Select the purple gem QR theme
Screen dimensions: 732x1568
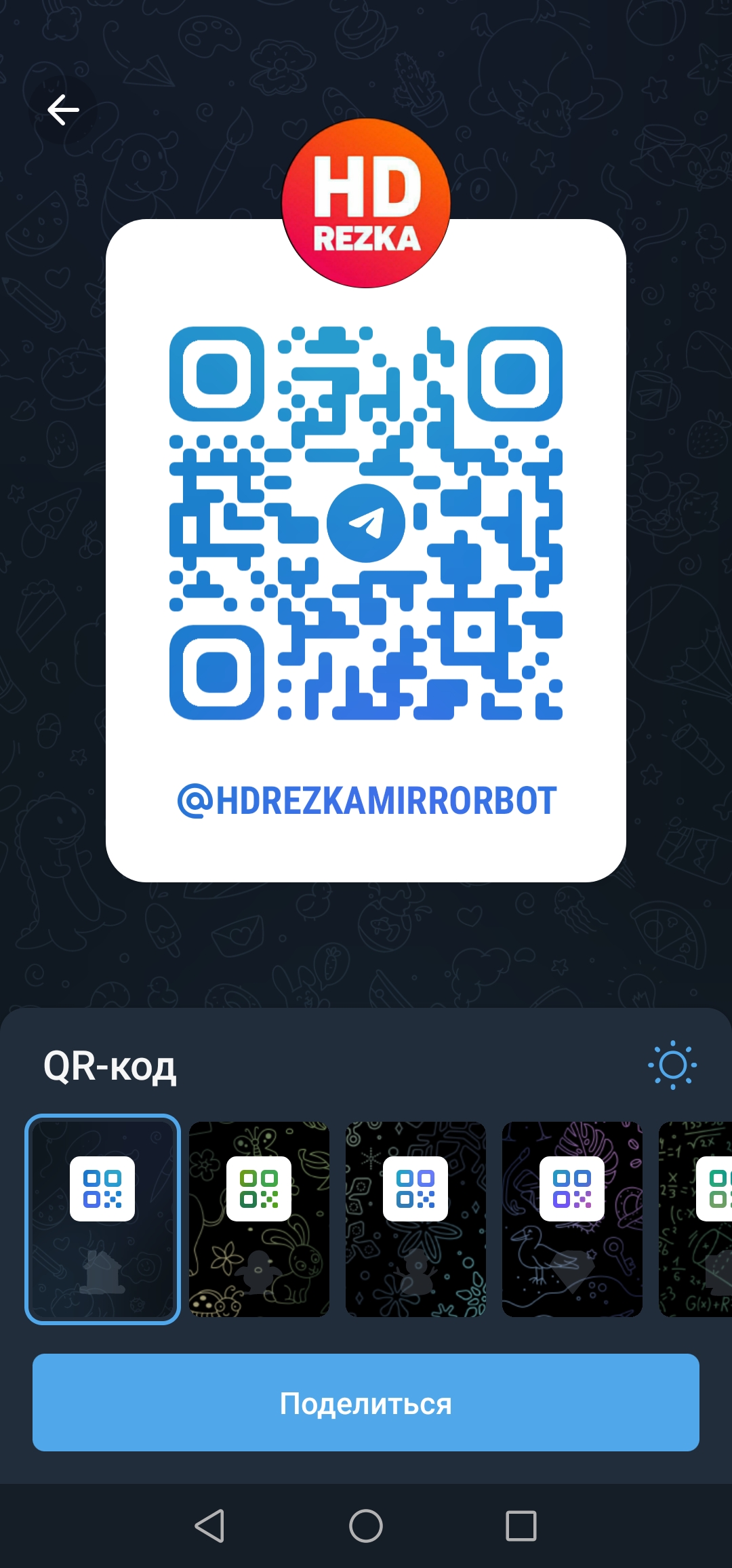pos(572,1219)
